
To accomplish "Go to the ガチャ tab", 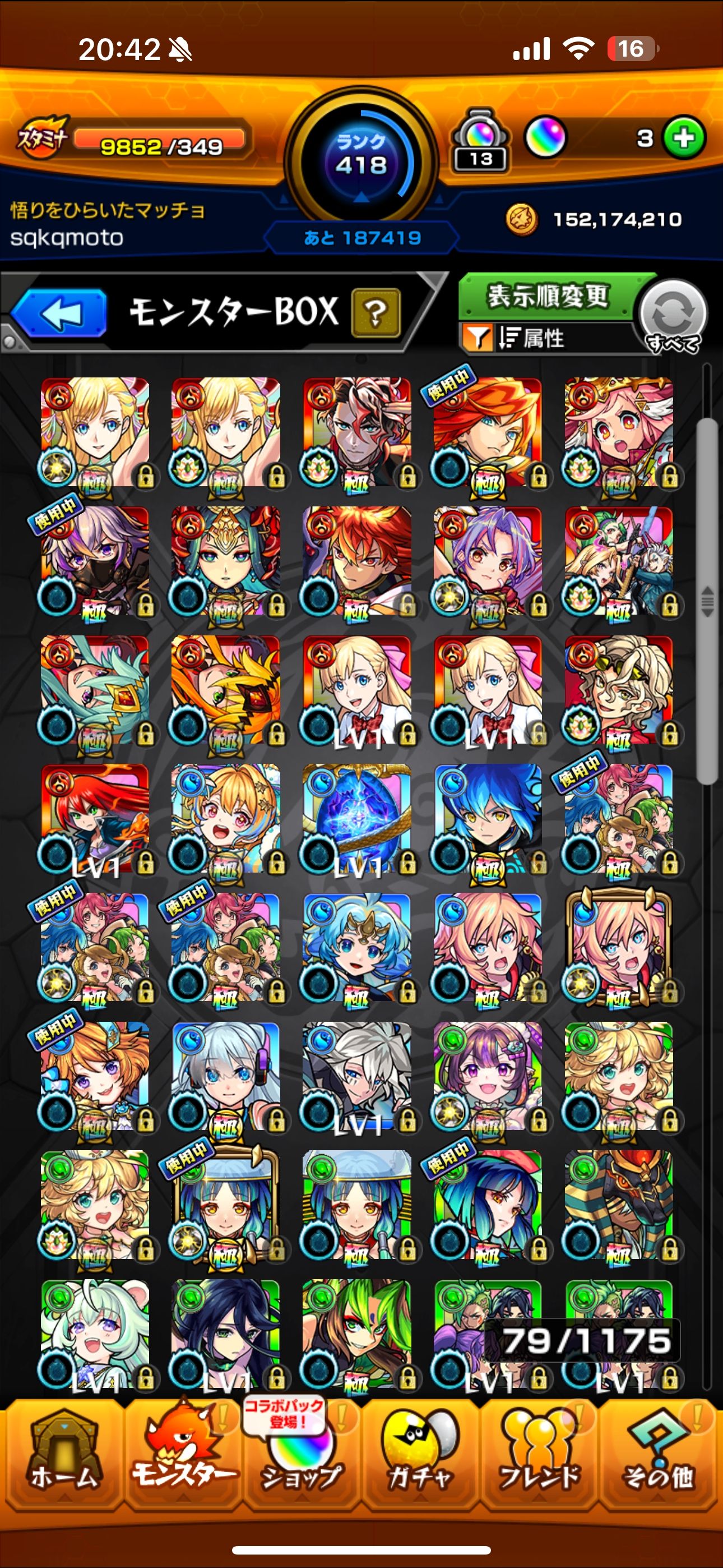I will coord(420,1455).
